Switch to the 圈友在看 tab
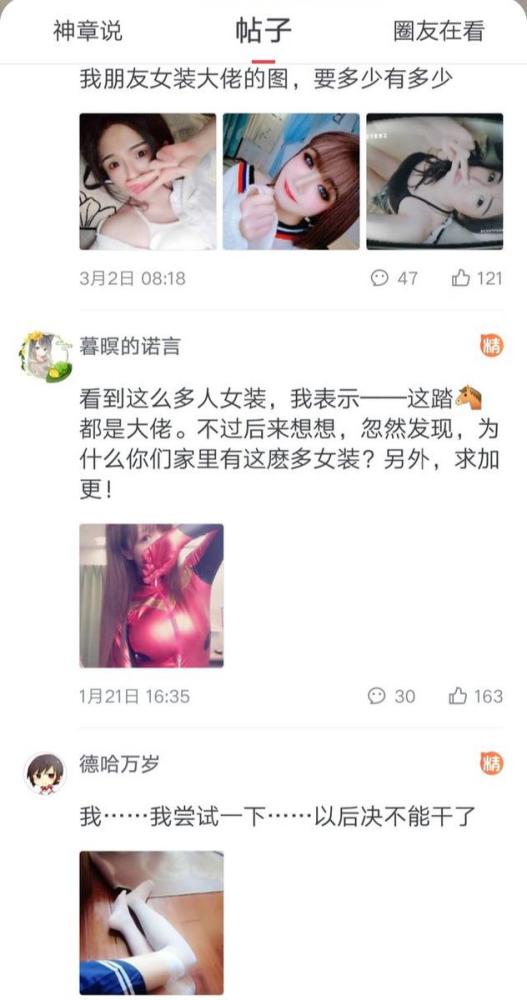The height and width of the screenshot is (1000, 527). tap(439, 31)
